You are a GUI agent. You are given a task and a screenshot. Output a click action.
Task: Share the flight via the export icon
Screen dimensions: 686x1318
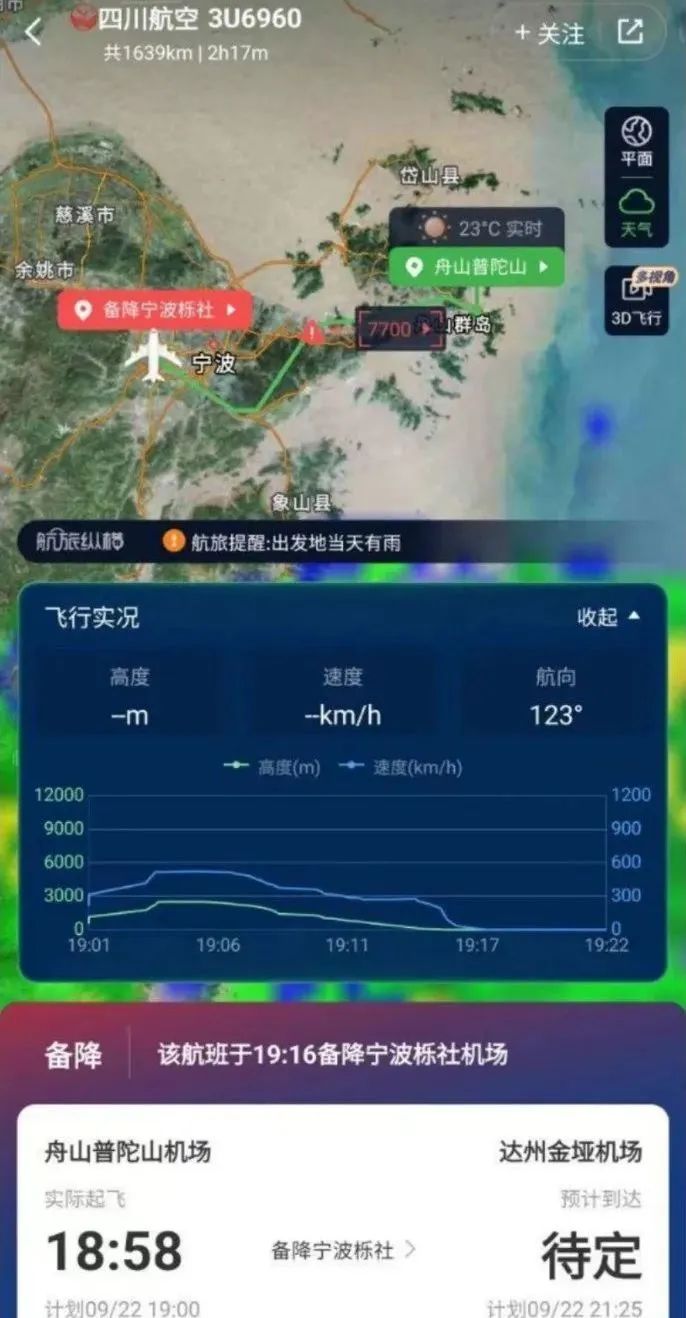pos(630,32)
